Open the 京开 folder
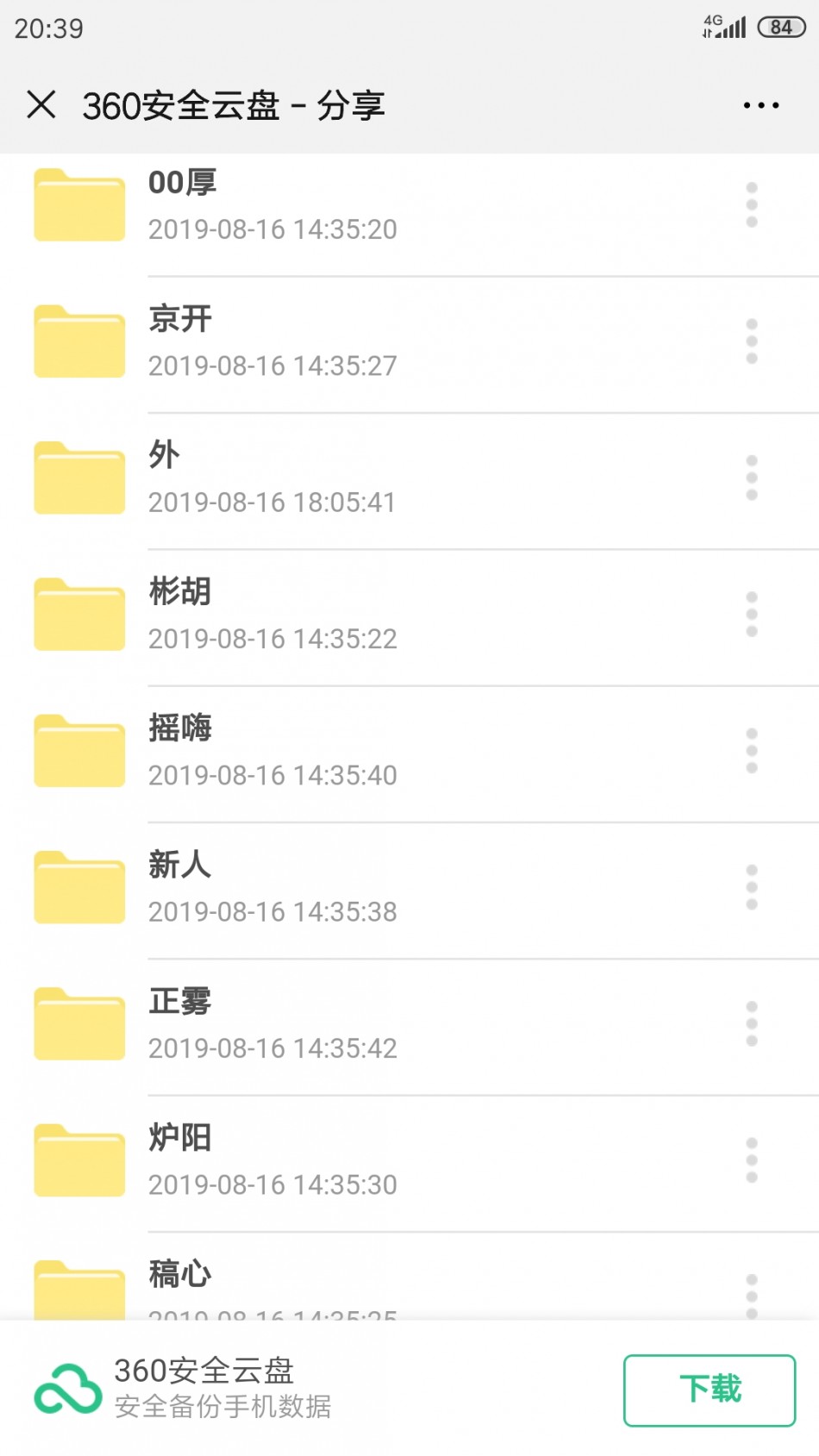 409,344
